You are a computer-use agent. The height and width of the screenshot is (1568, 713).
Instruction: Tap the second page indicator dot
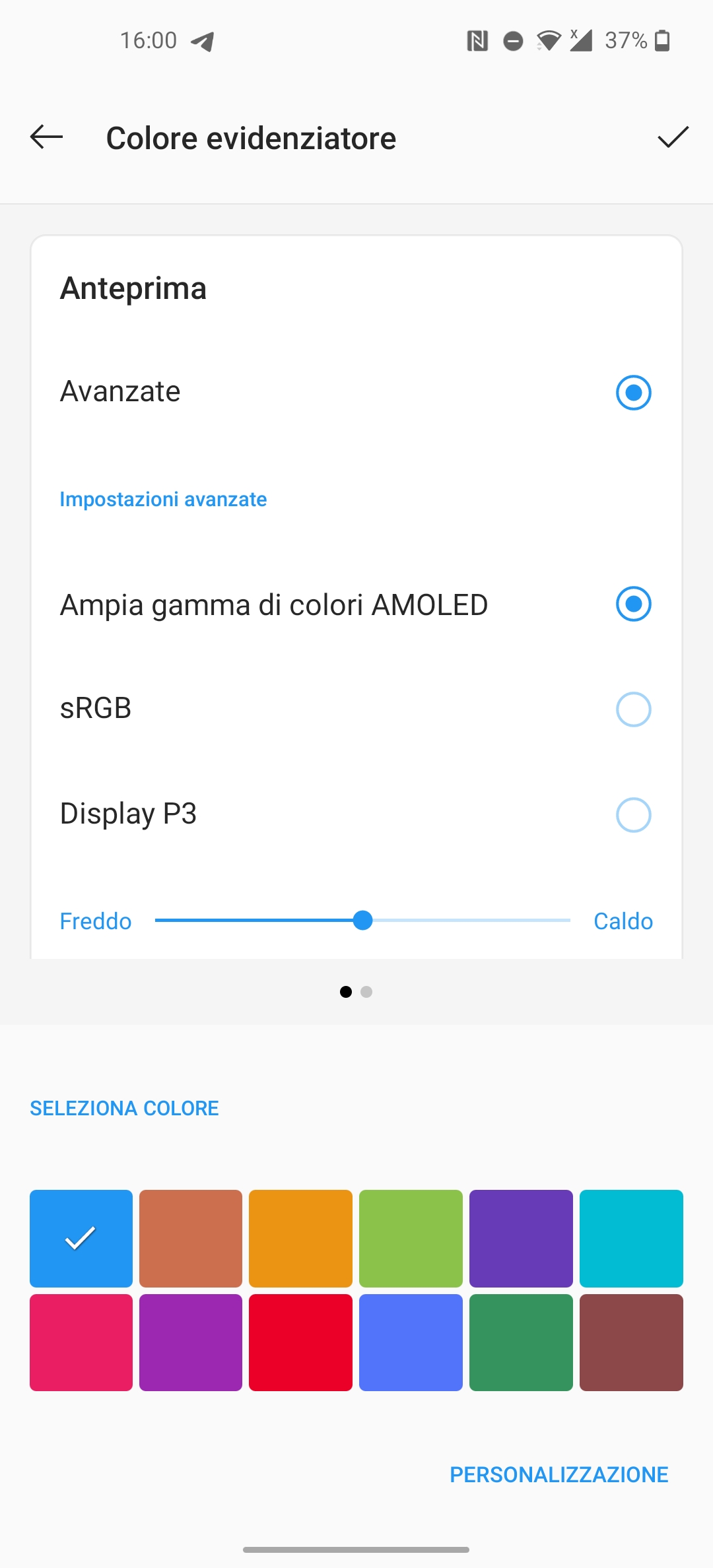point(366,992)
